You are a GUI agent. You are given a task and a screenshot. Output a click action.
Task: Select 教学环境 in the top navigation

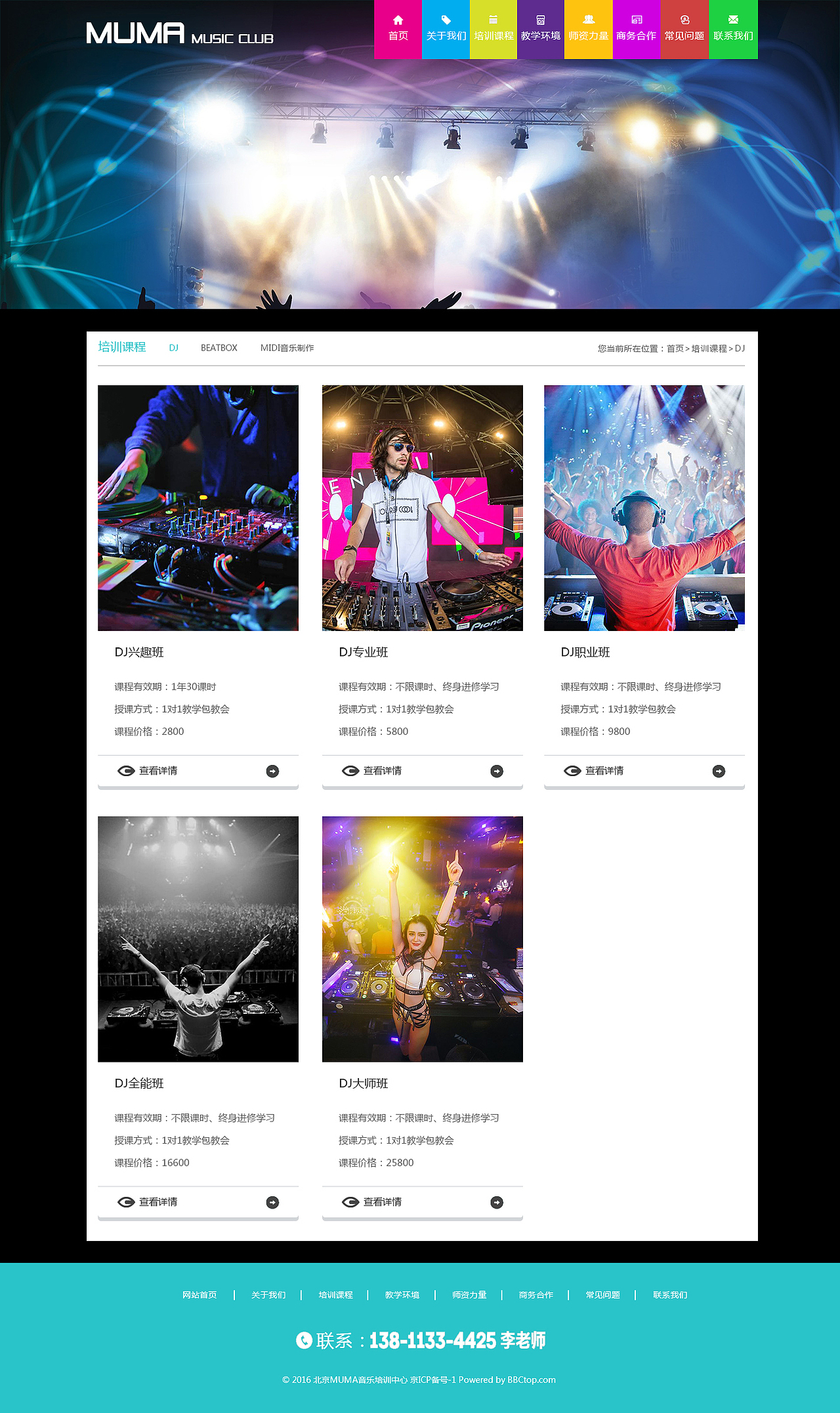pyautogui.click(x=540, y=30)
